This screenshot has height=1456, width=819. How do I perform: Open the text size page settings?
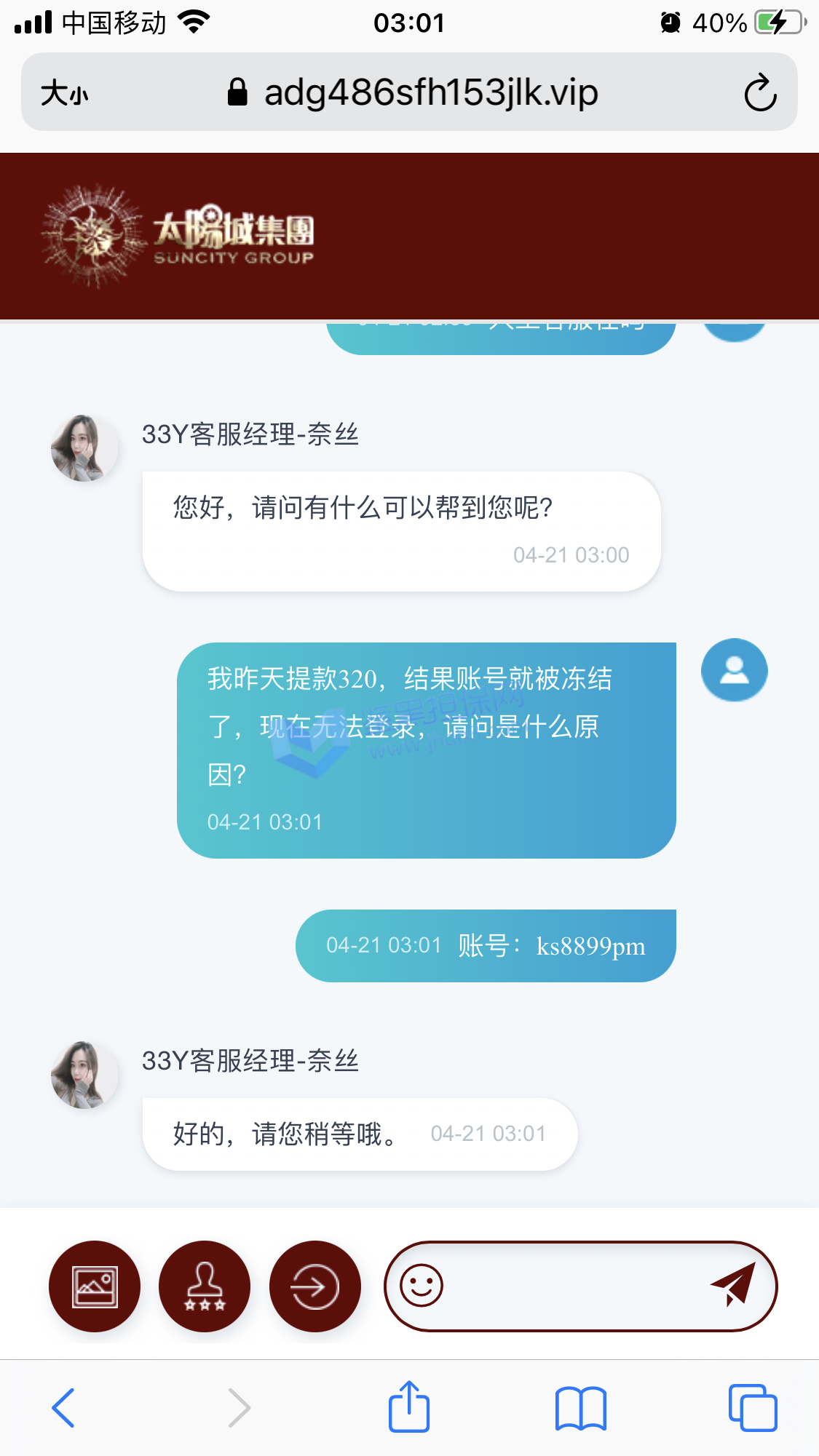tap(64, 93)
